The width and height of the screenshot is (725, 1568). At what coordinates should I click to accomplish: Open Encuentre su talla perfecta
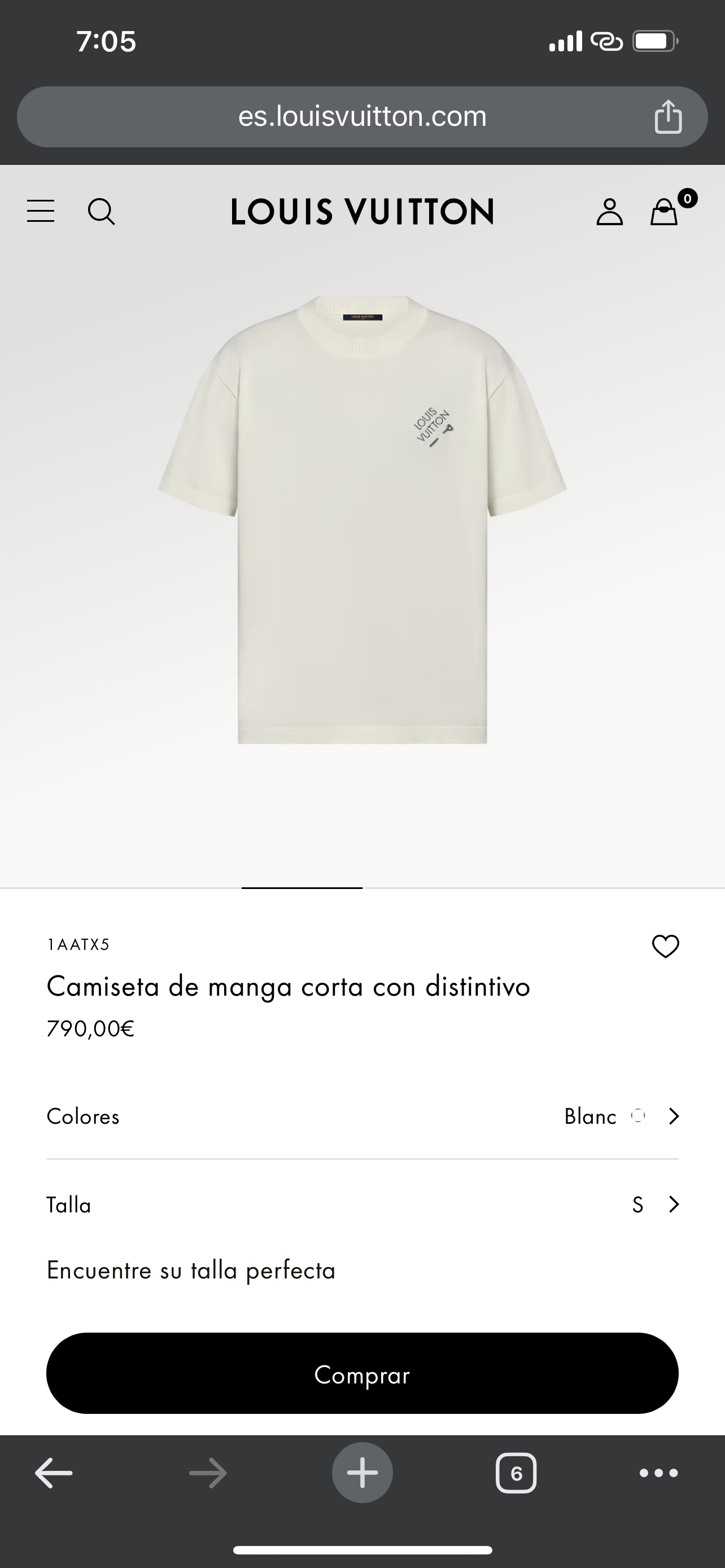pyautogui.click(x=191, y=1271)
